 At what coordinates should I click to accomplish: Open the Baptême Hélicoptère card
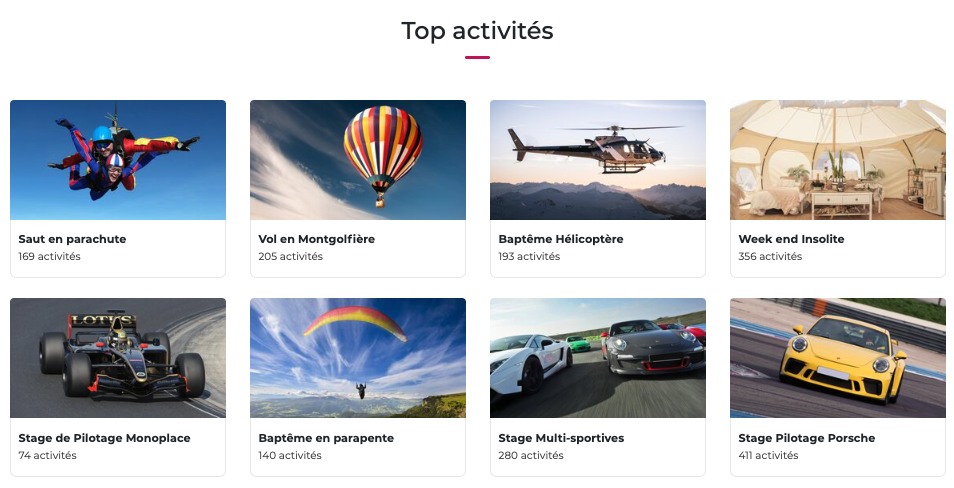pos(597,188)
